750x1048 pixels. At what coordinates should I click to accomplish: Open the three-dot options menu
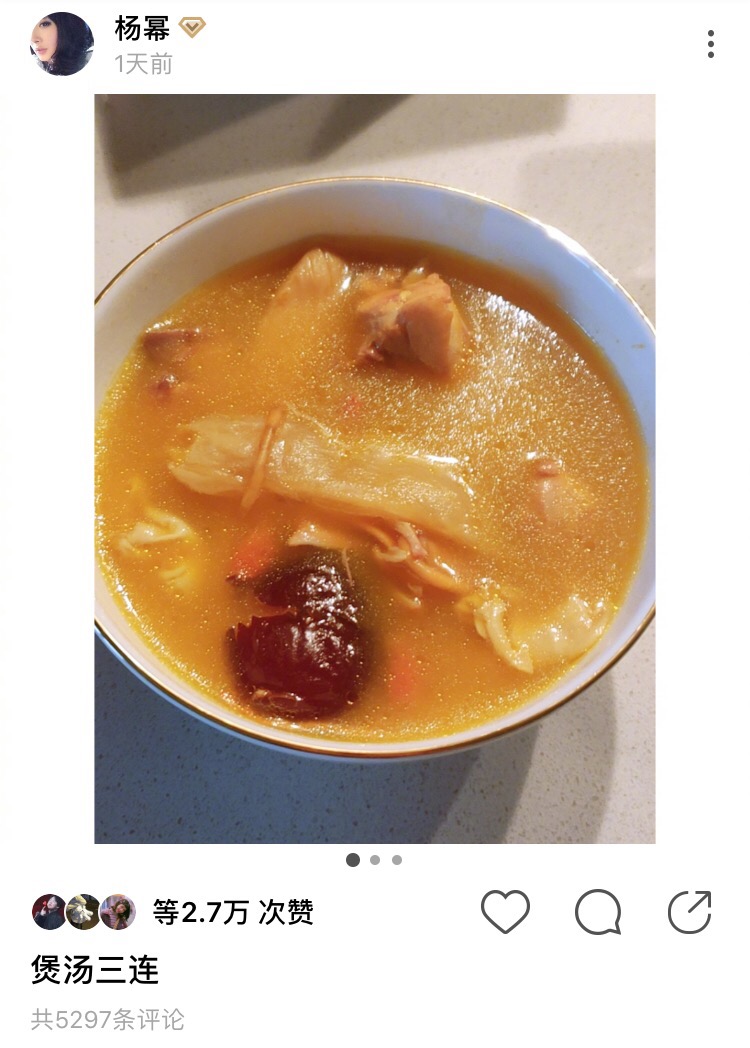[x=712, y=42]
